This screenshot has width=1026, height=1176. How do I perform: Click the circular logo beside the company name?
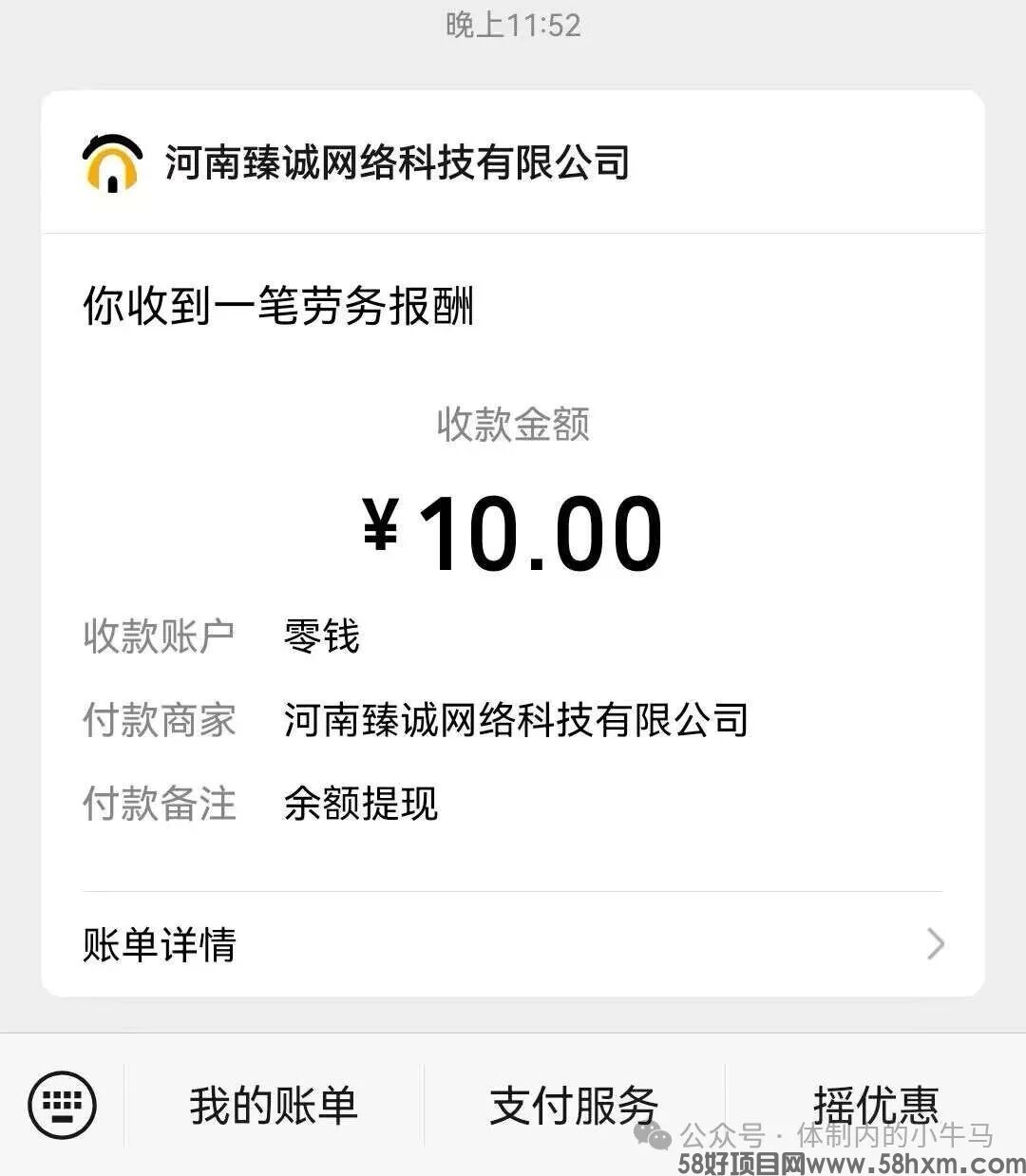[x=114, y=163]
